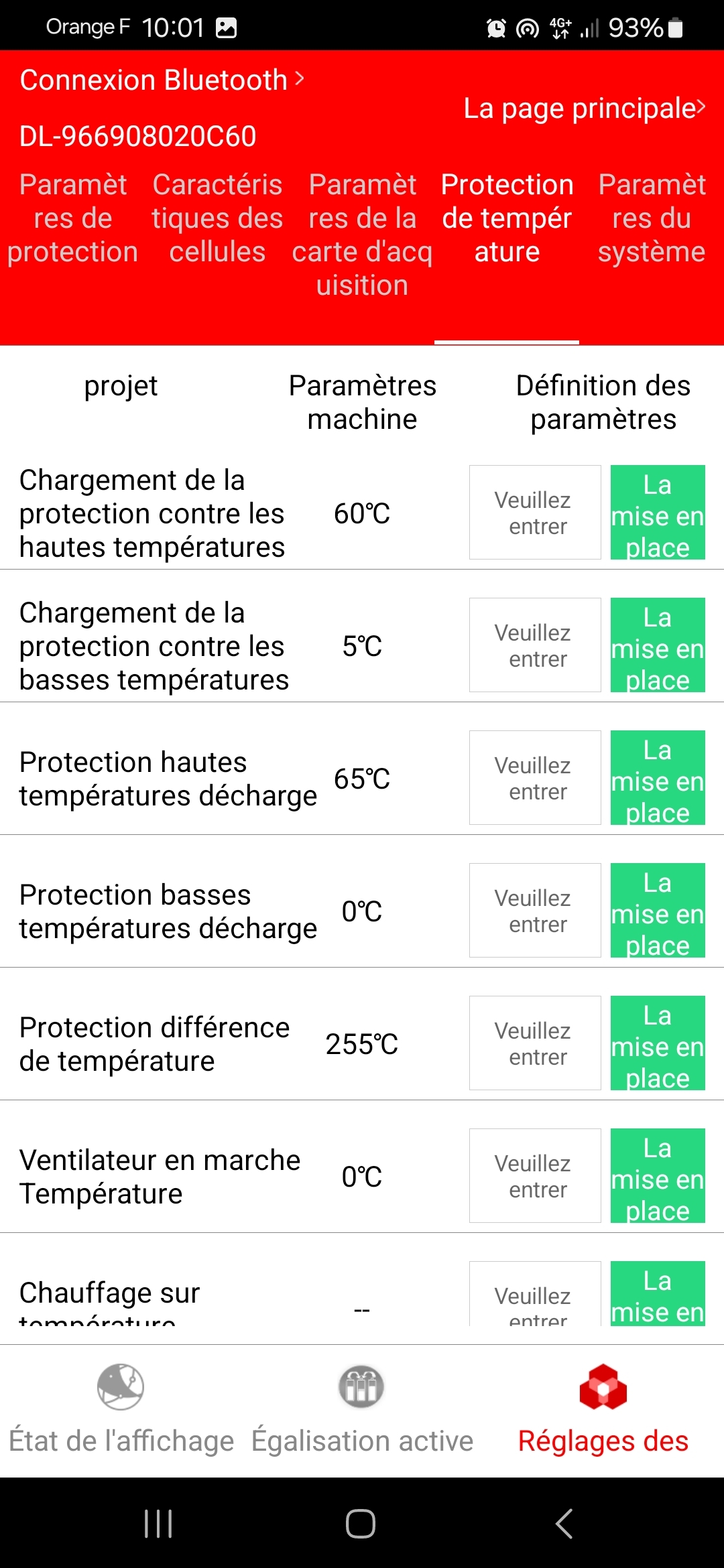724x1568 pixels.
Task: Apply high temperature charge protection setting
Action: (658, 513)
